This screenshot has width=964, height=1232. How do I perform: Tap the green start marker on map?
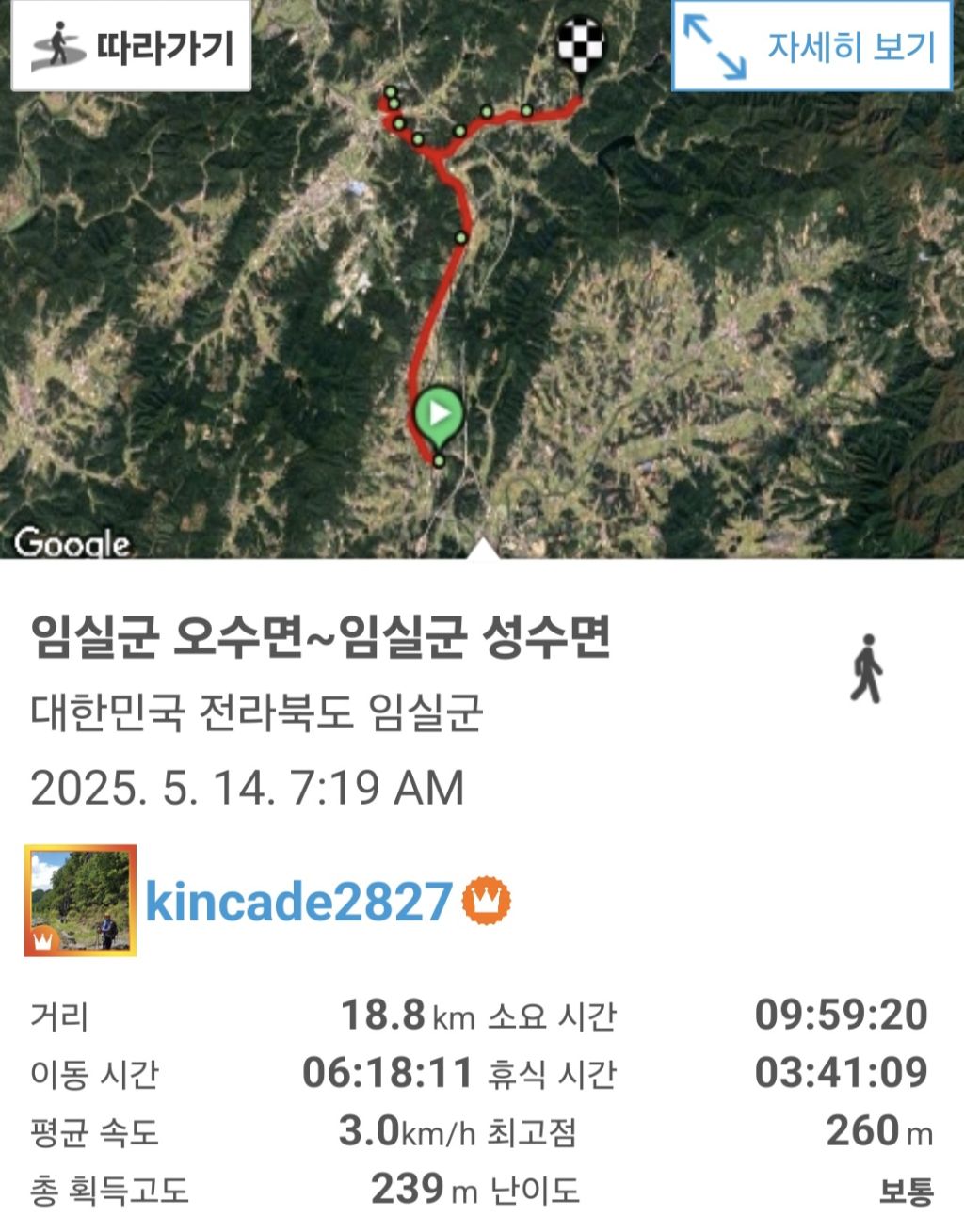(x=438, y=415)
